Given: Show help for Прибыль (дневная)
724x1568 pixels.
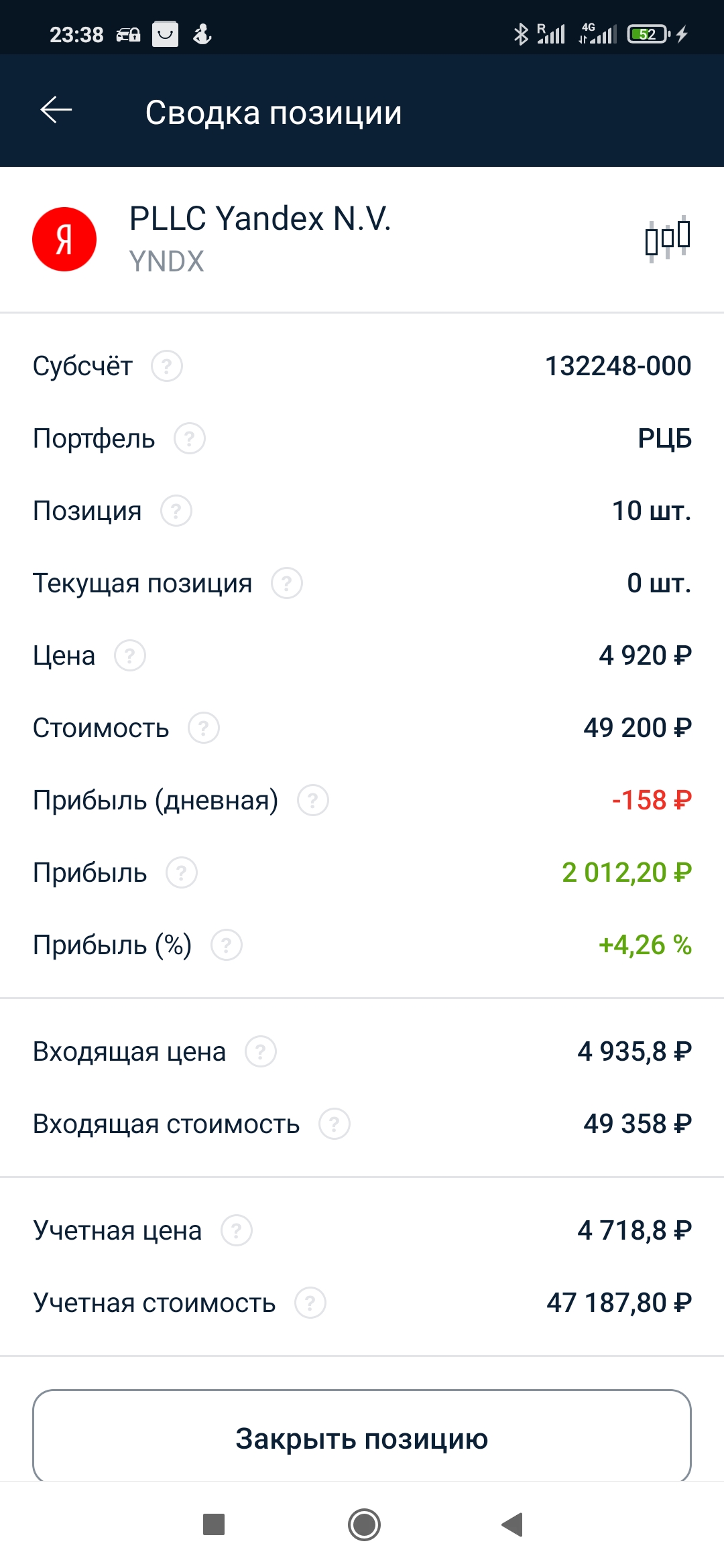Looking at the screenshot, I should pyautogui.click(x=313, y=801).
